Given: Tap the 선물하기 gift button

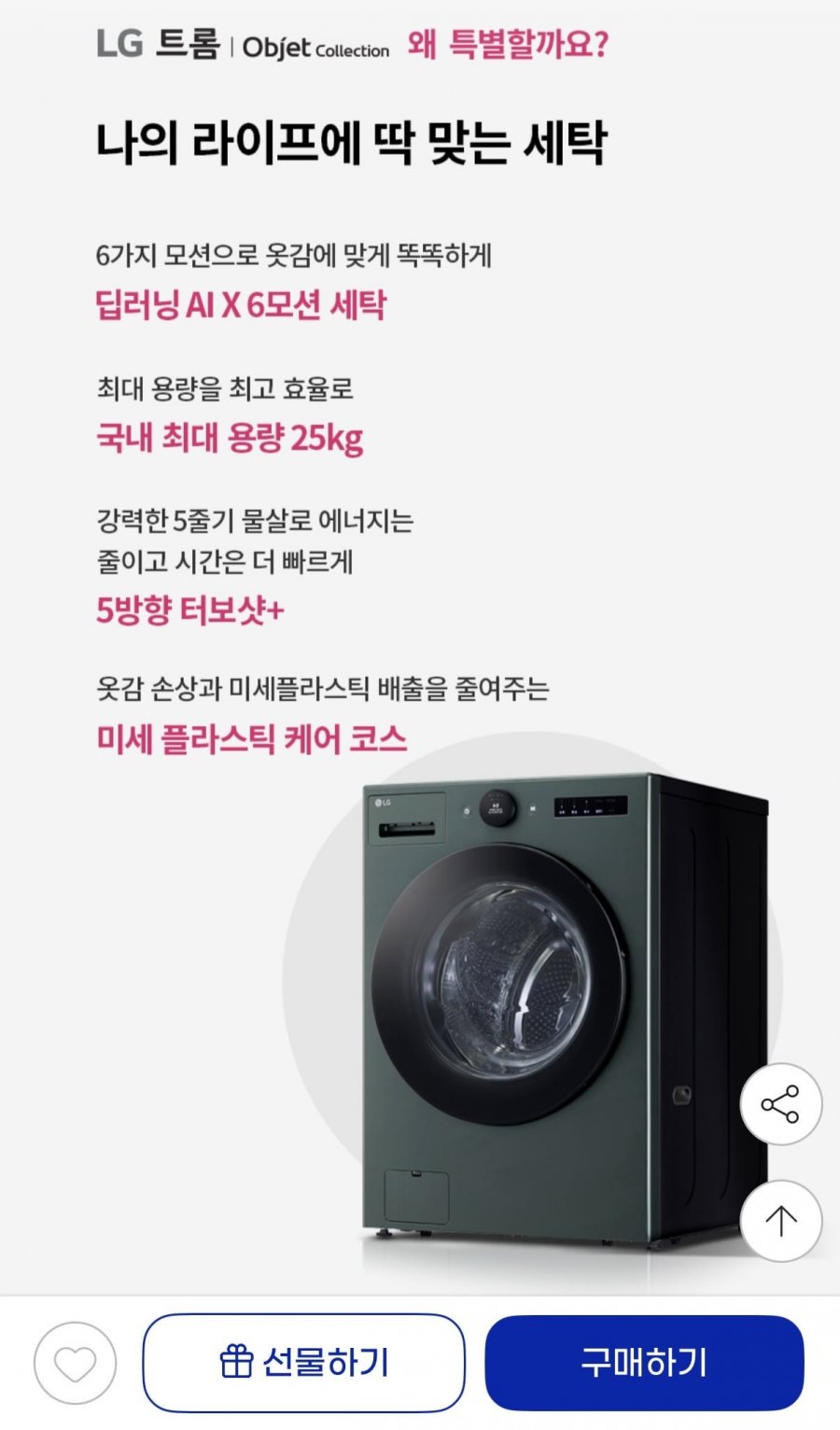Looking at the screenshot, I should pyautogui.click(x=303, y=1363).
